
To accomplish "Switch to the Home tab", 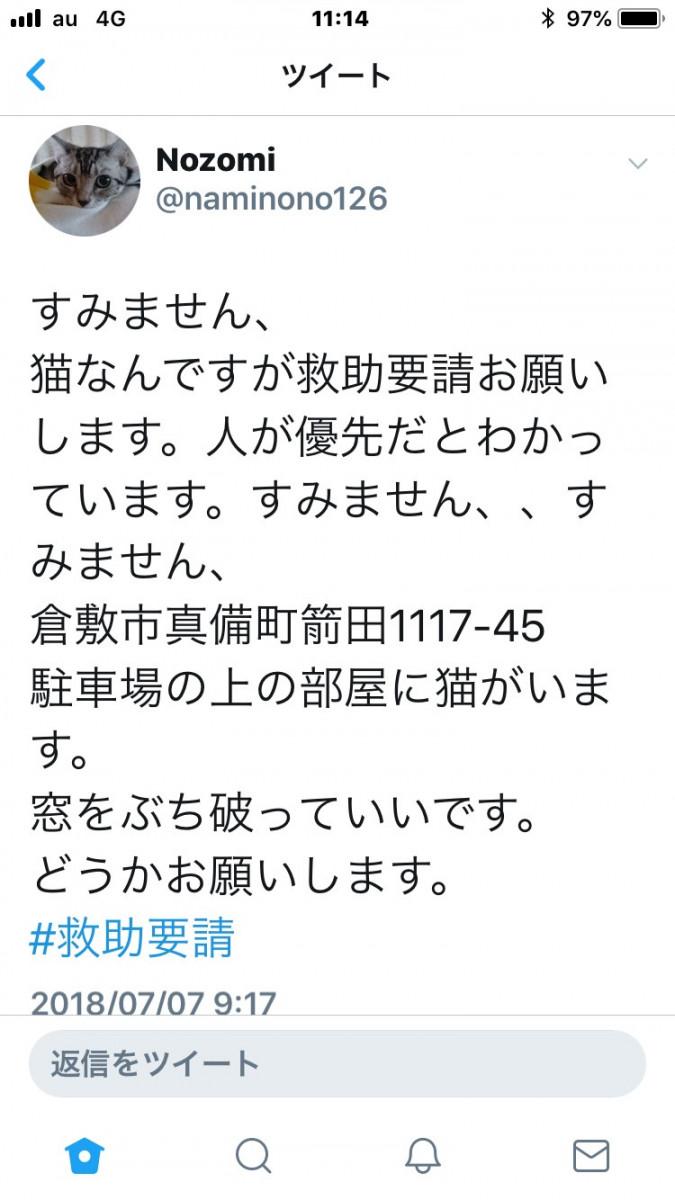I will [85, 1155].
